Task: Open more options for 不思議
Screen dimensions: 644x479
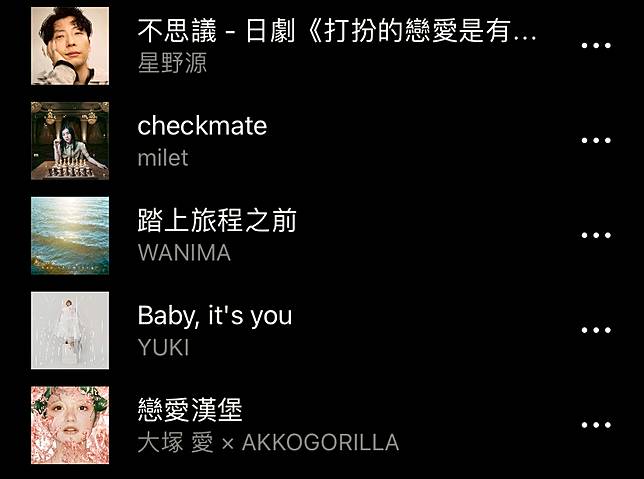Action: (596, 46)
